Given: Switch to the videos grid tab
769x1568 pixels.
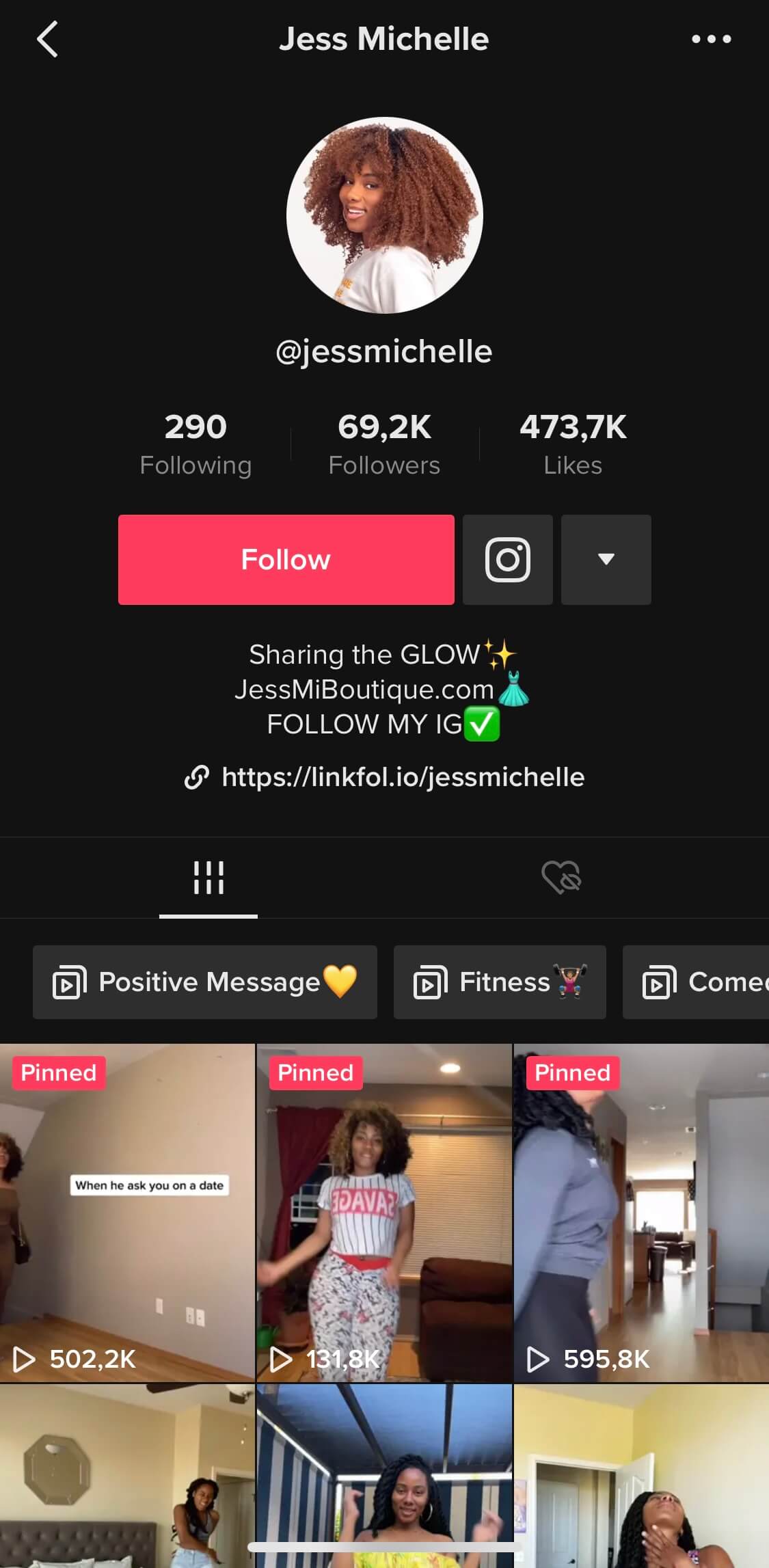Looking at the screenshot, I should 208,878.
